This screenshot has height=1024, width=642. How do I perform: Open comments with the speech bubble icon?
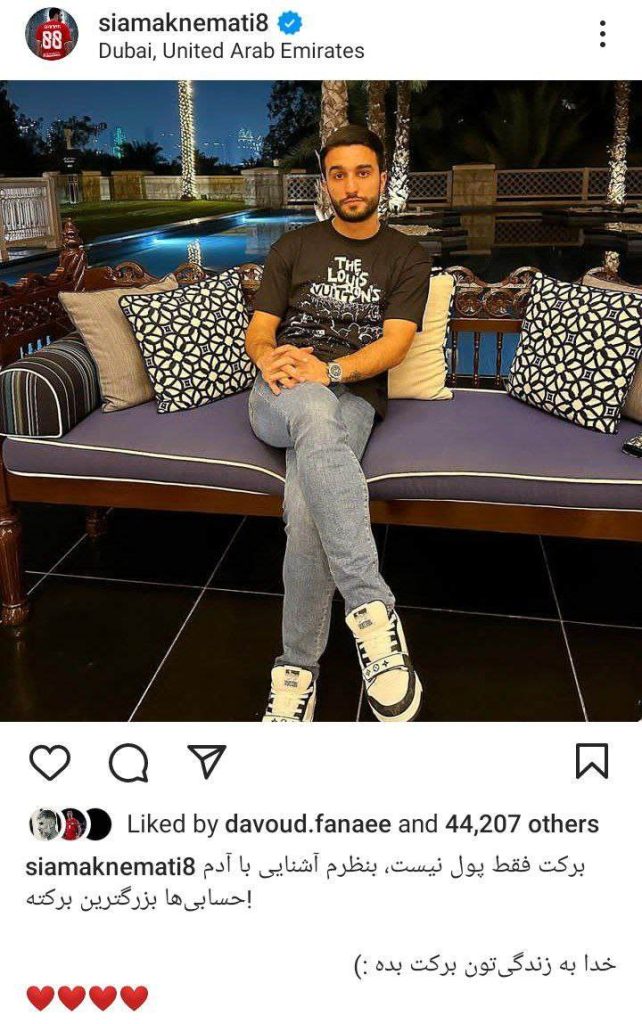(x=128, y=764)
